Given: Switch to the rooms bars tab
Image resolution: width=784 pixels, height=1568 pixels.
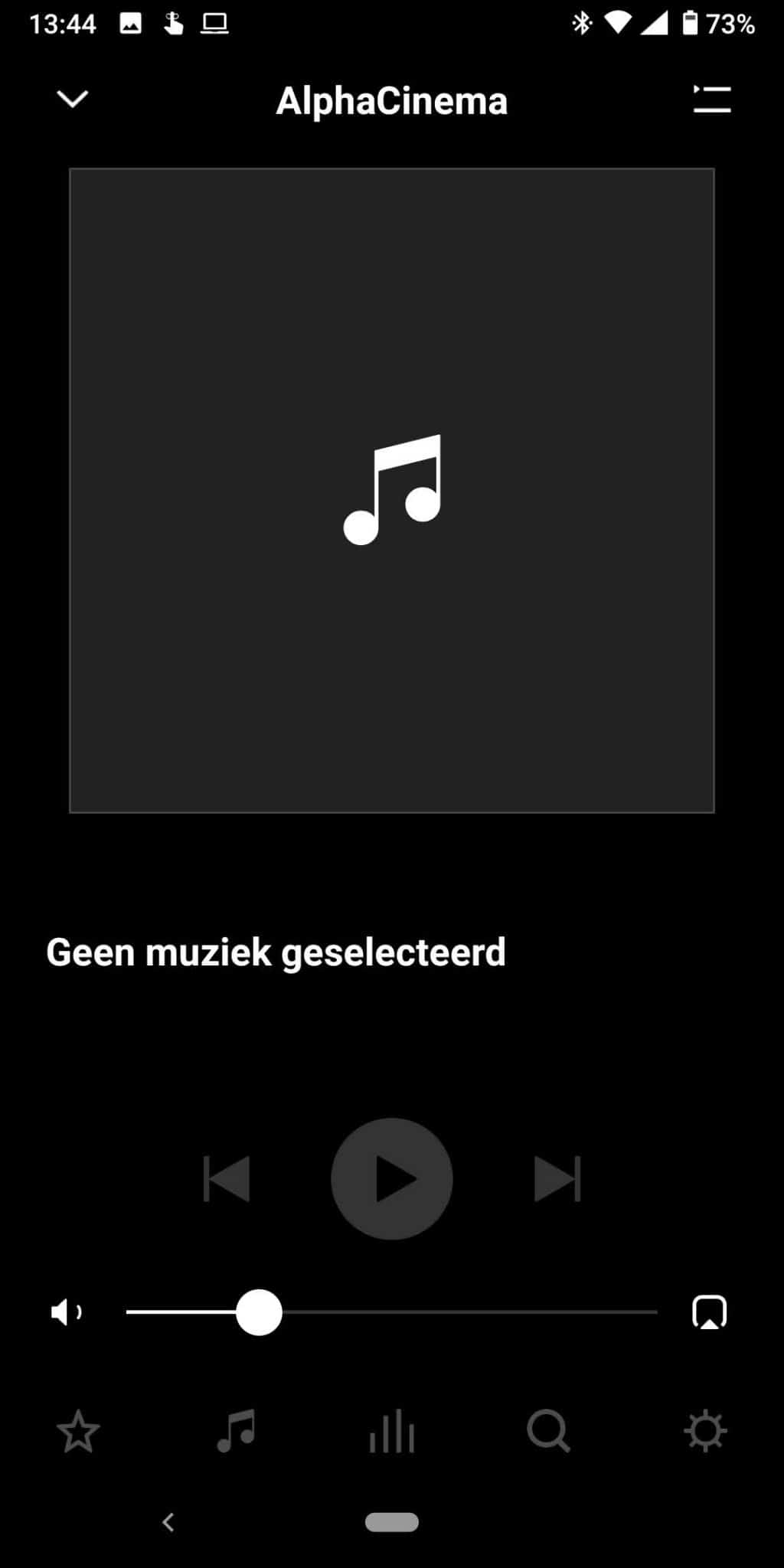Looking at the screenshot, I should 392,1432.
